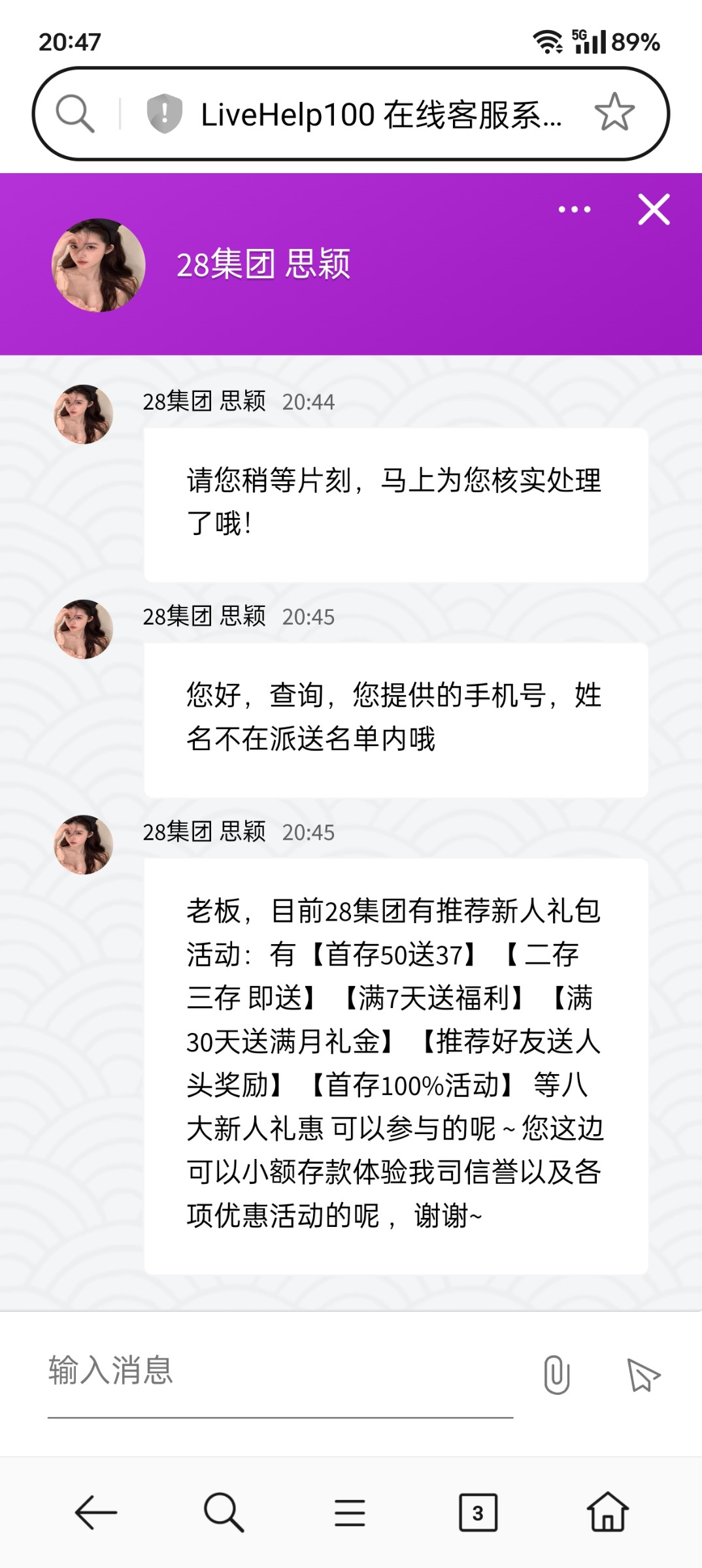Open the site security shield icon
Screen dimensions: 702x1568
pos(164,114)
